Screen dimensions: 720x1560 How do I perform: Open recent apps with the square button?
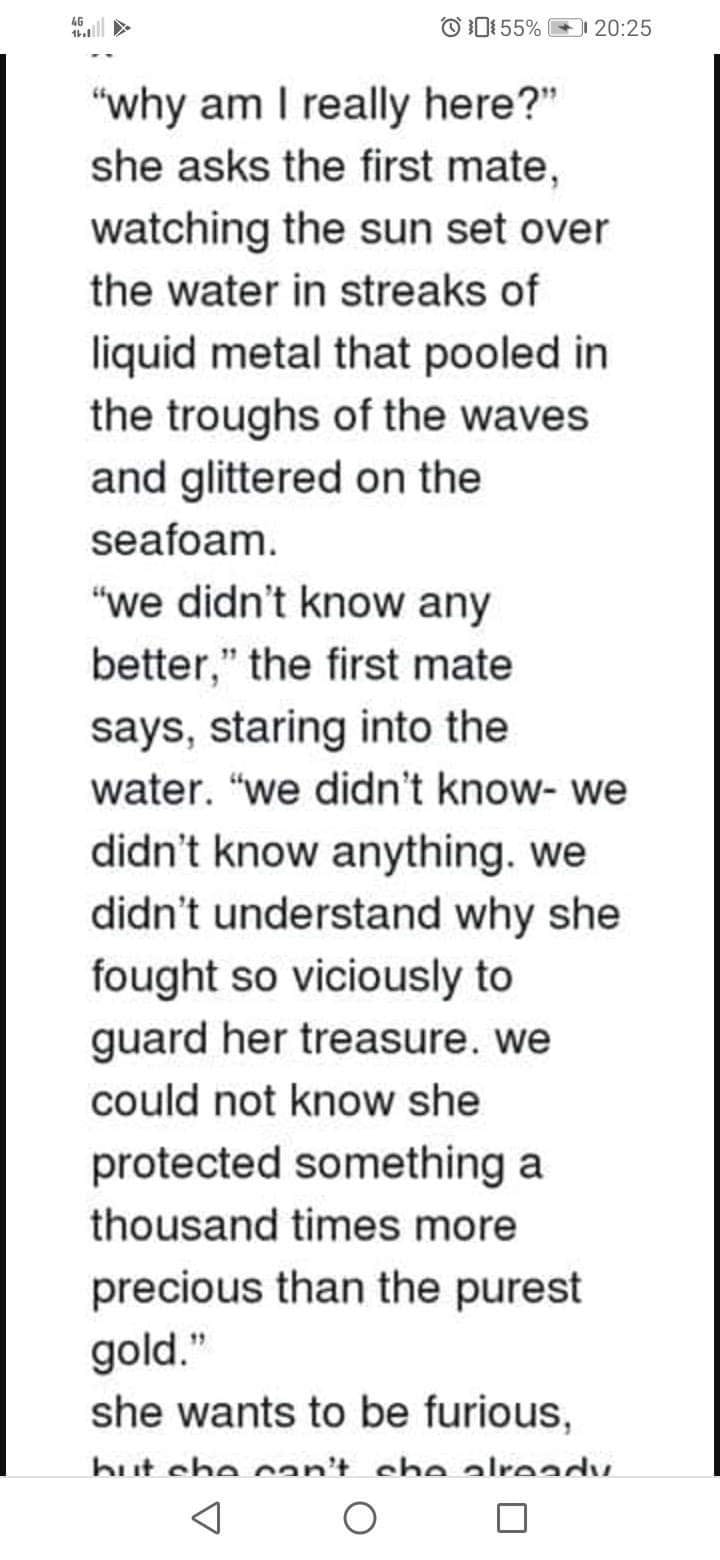coord(512,1518)
